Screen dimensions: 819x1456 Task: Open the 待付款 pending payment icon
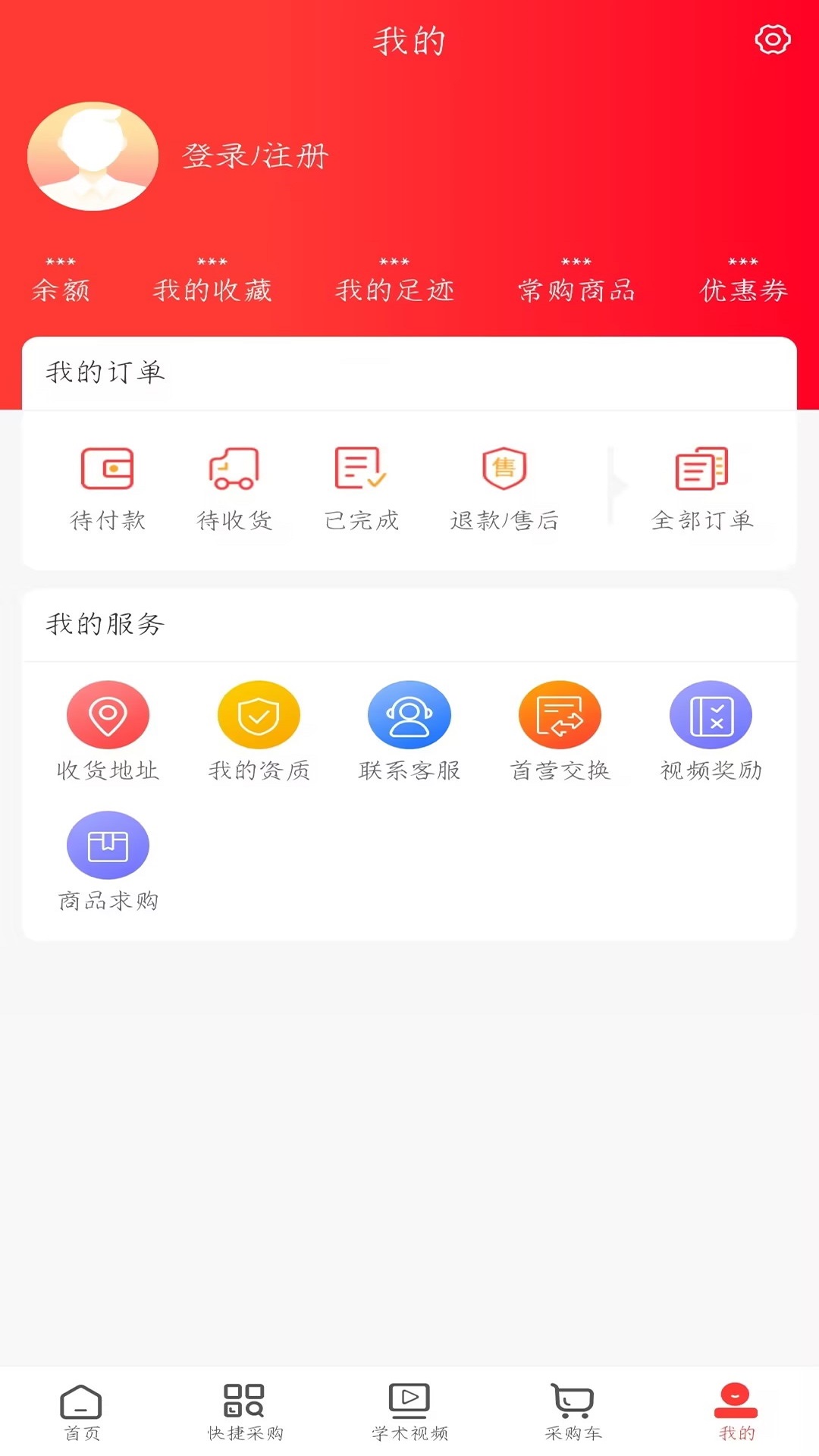108,485
